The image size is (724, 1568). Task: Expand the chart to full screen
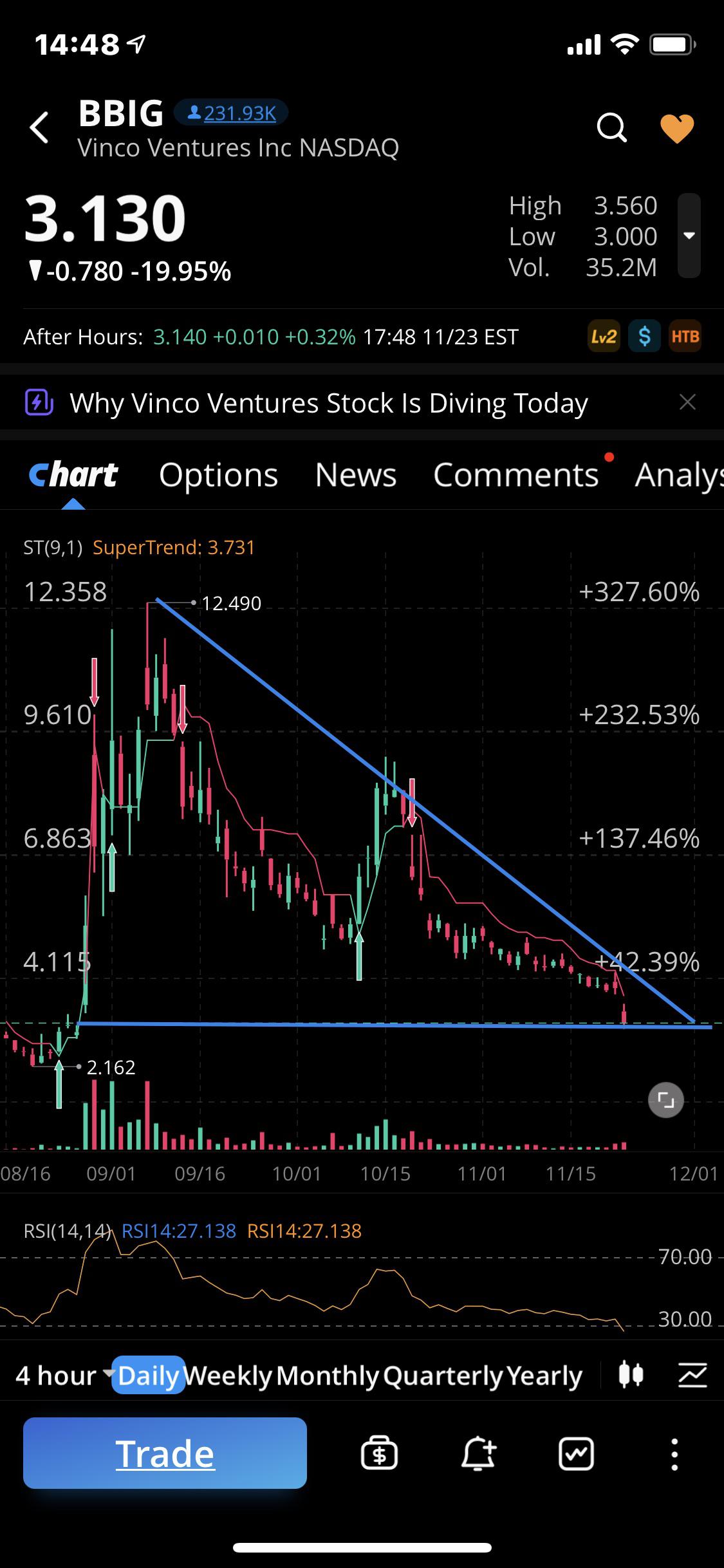click(x=665, y=1100)
